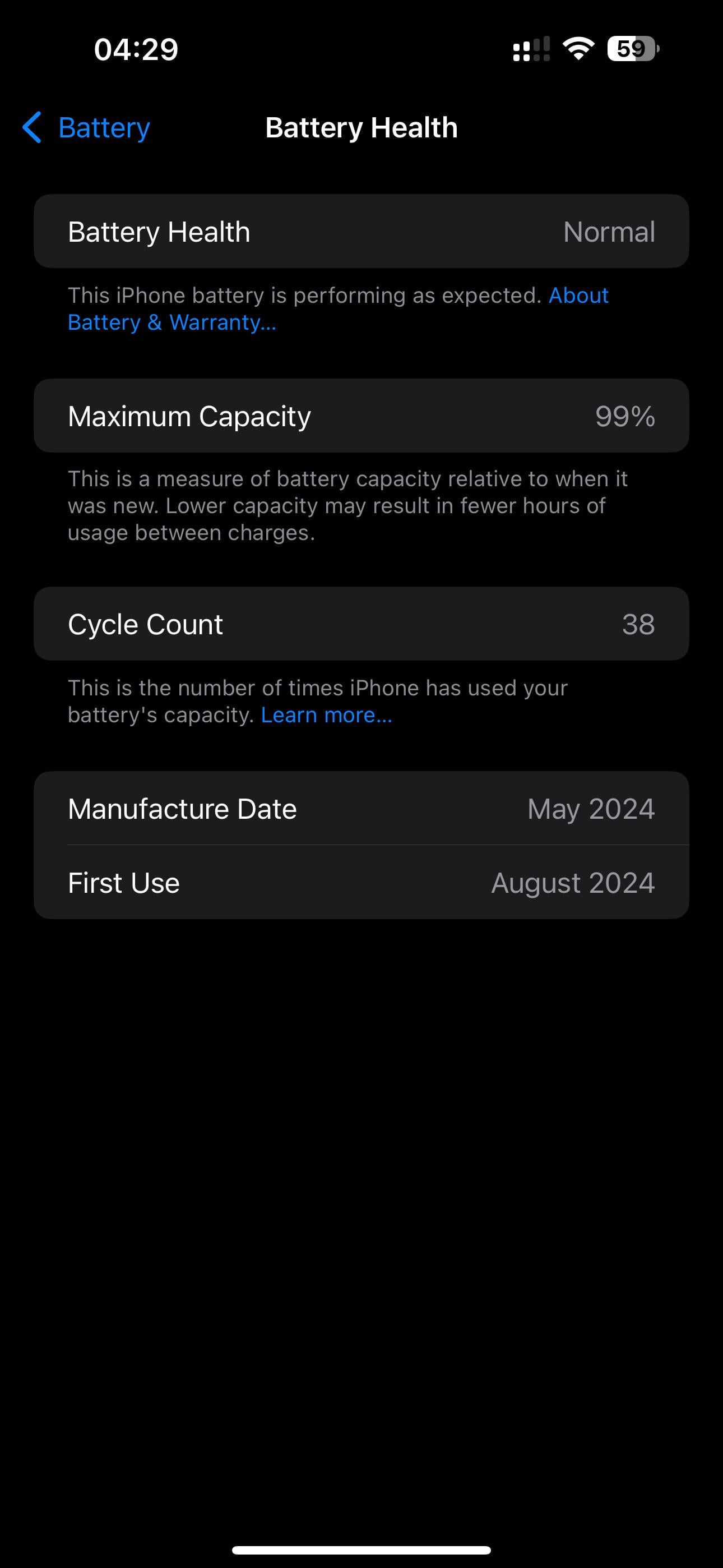Select the August 2024 first use value
Screen dimensions: 723x1568
pos(572,882)
